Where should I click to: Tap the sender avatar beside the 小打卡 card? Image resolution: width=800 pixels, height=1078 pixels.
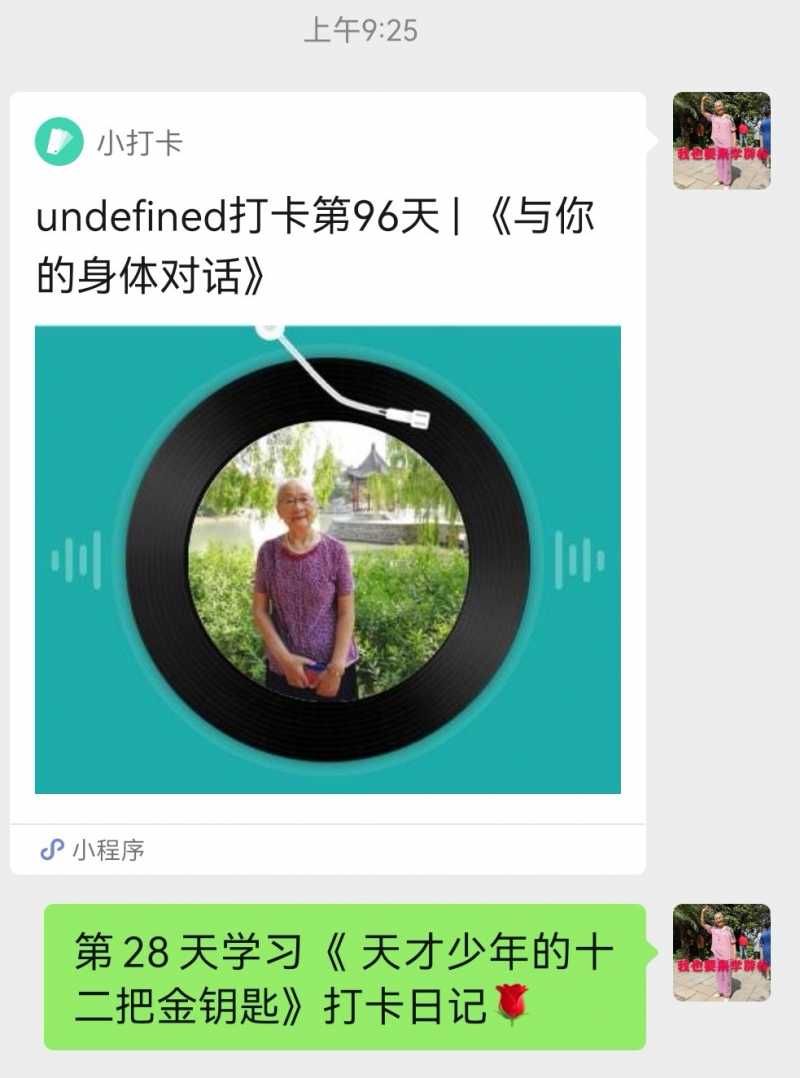coord(721,140)
